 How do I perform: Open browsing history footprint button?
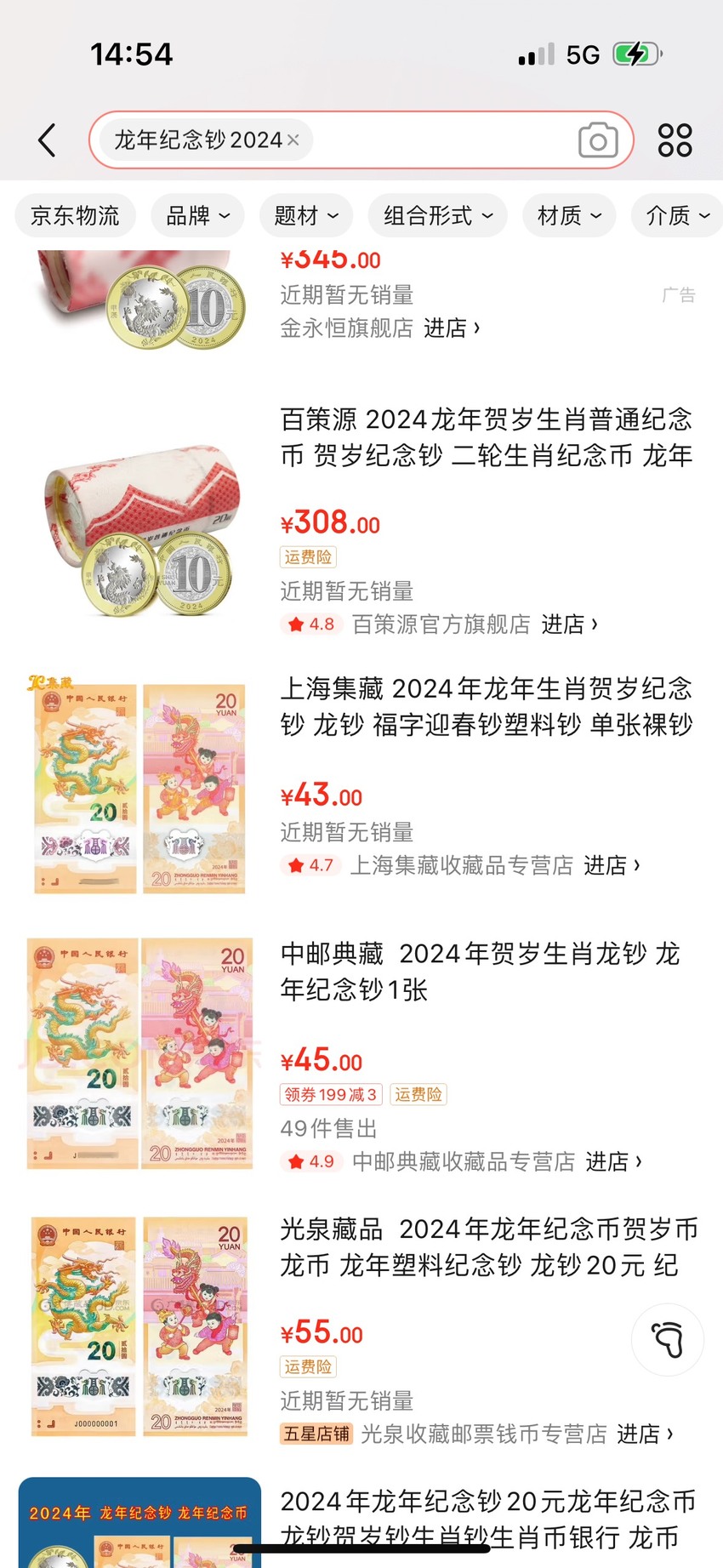click(x=668, y=1340)
